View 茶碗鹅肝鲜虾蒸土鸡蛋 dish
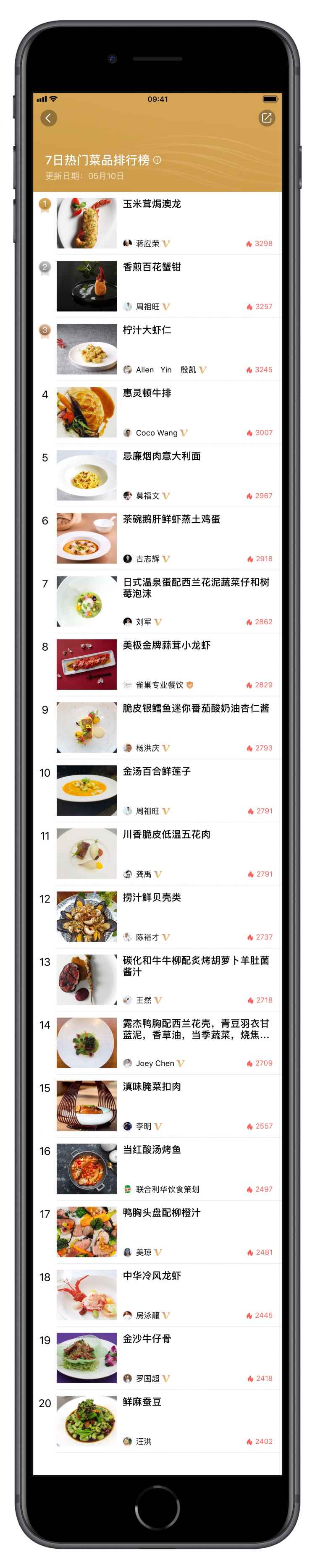The image size is (315, 1568). 171,519
